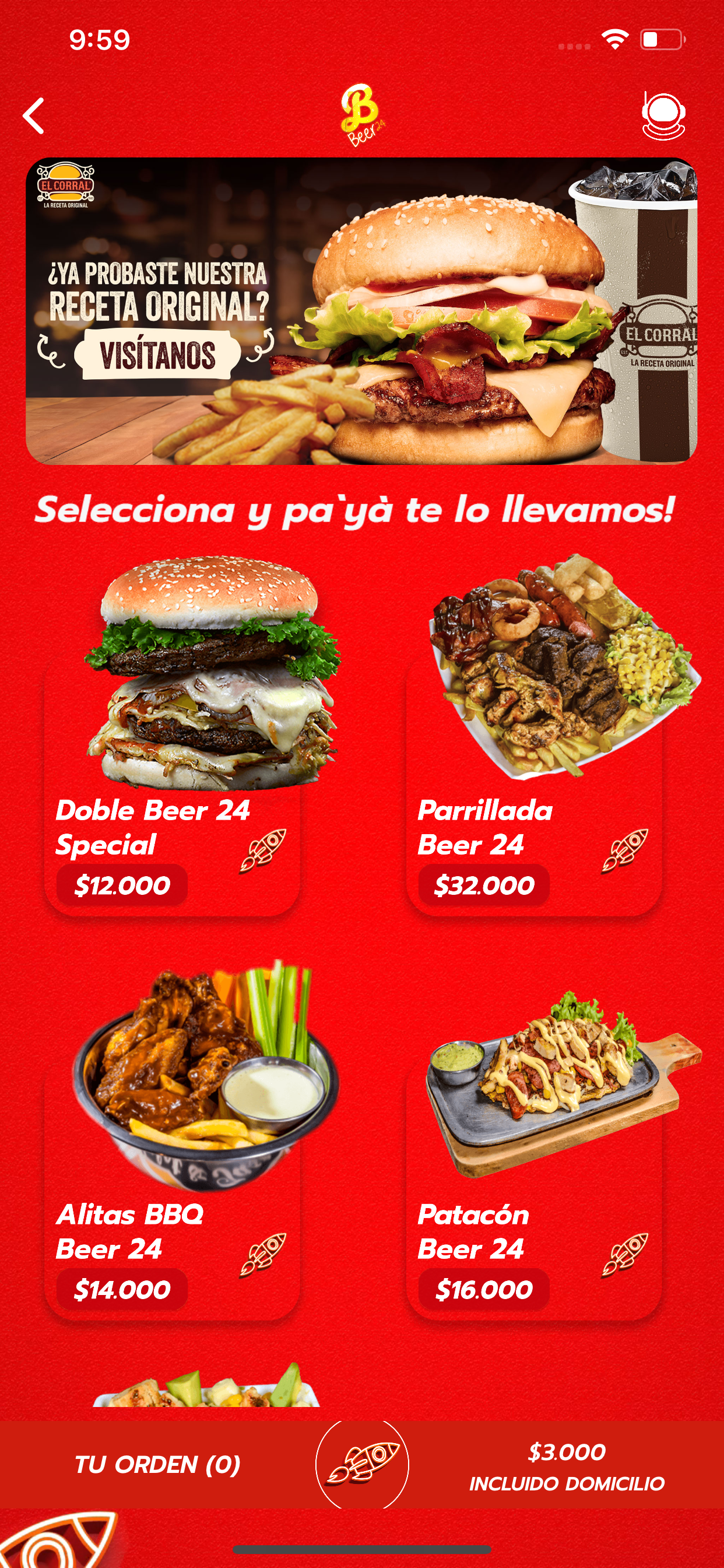Image resolution: width=724 pixels, height=1568 pixels.
Task: Open the astronaut profile icon
Action: pyautogui.click(x=663, y=116)
